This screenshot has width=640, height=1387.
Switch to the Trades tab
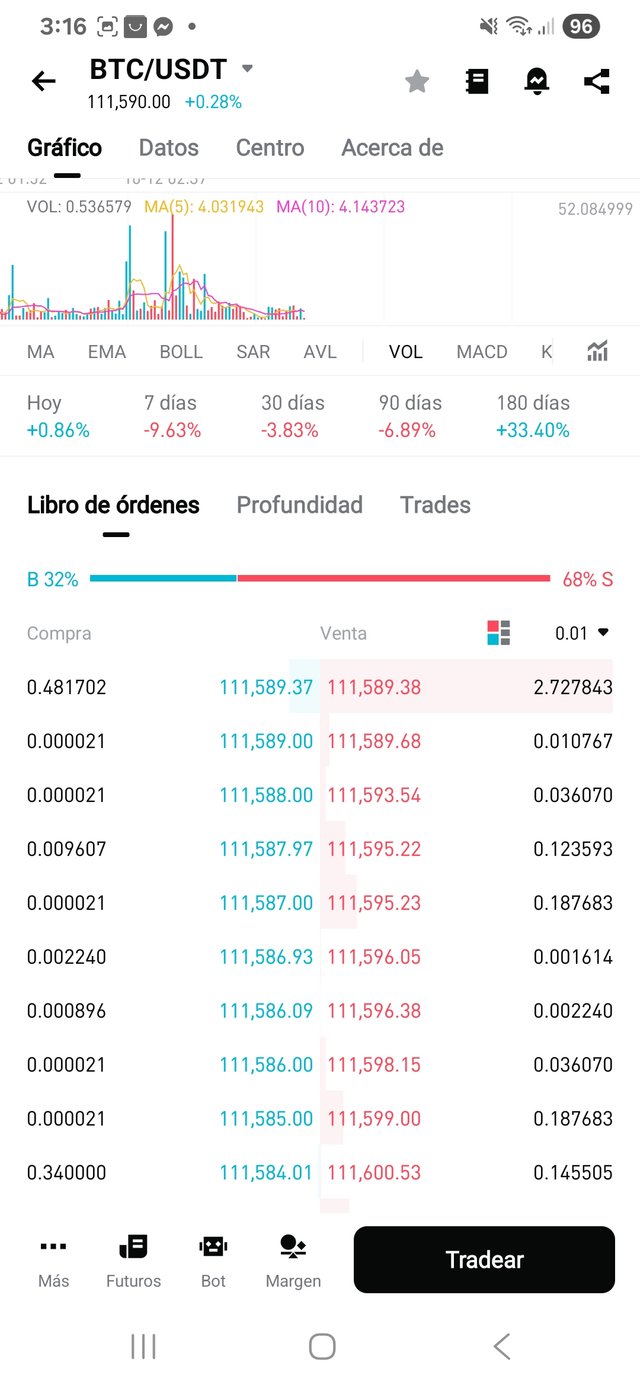[435, 505]
